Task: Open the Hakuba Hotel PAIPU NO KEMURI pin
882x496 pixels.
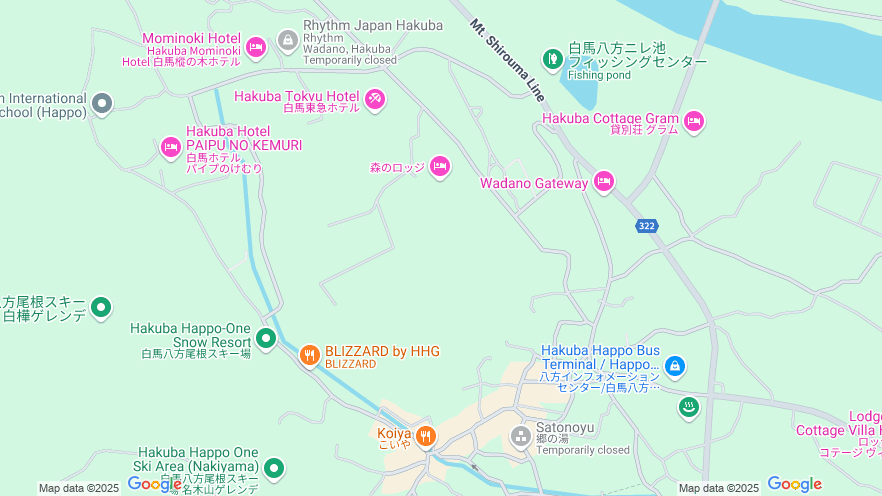Action: pyautogui.click(x=170, y=147)
